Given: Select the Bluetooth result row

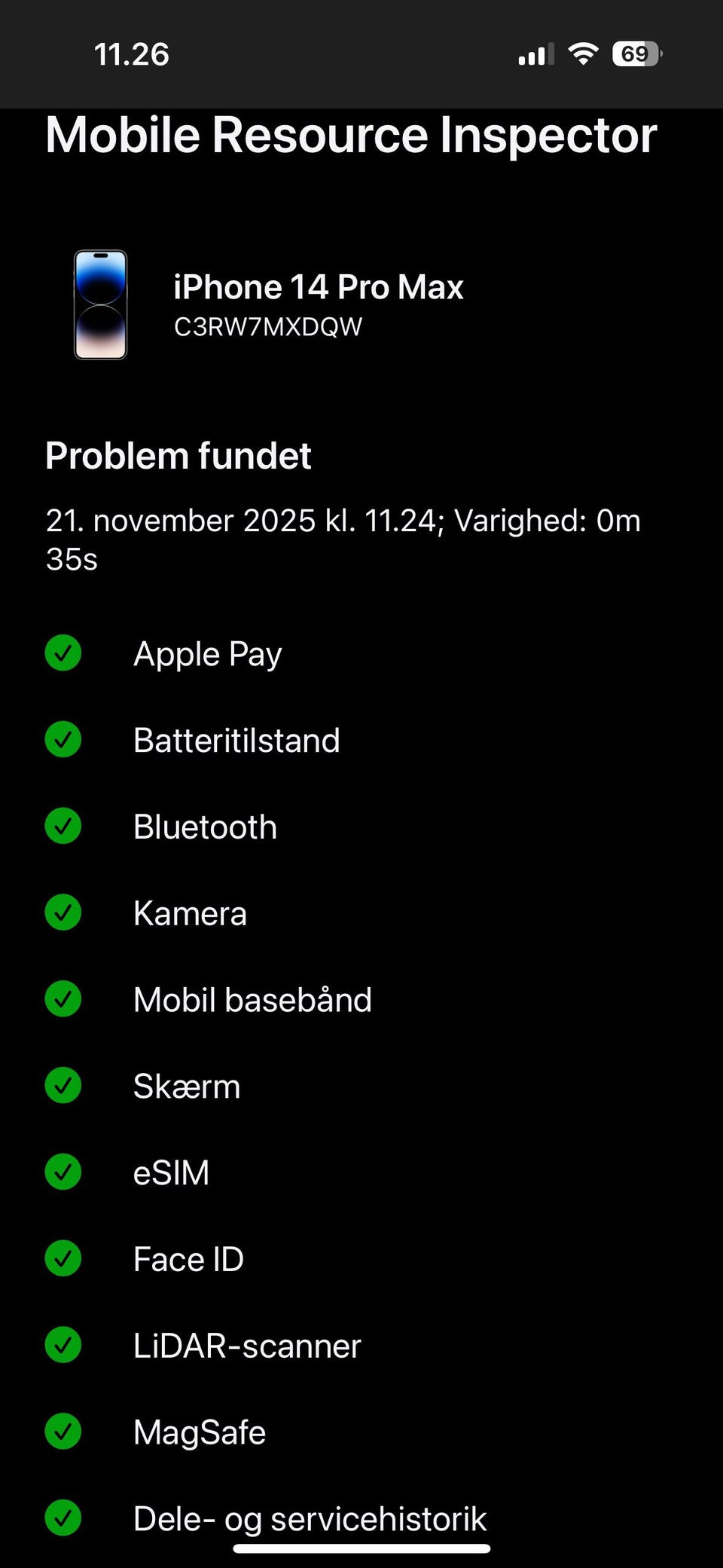Looking at the screenshot, I should tap(361, 827).
